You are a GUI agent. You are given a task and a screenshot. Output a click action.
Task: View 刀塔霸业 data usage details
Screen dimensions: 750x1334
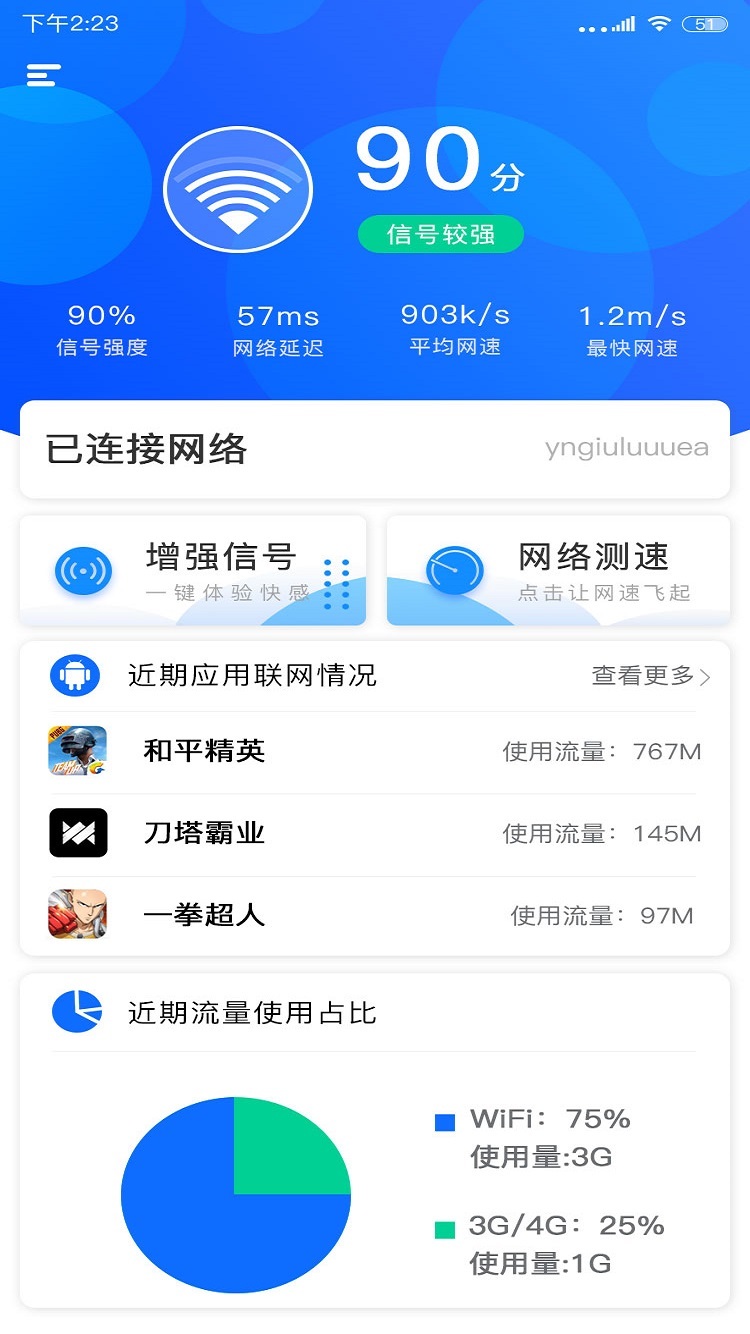374,834
